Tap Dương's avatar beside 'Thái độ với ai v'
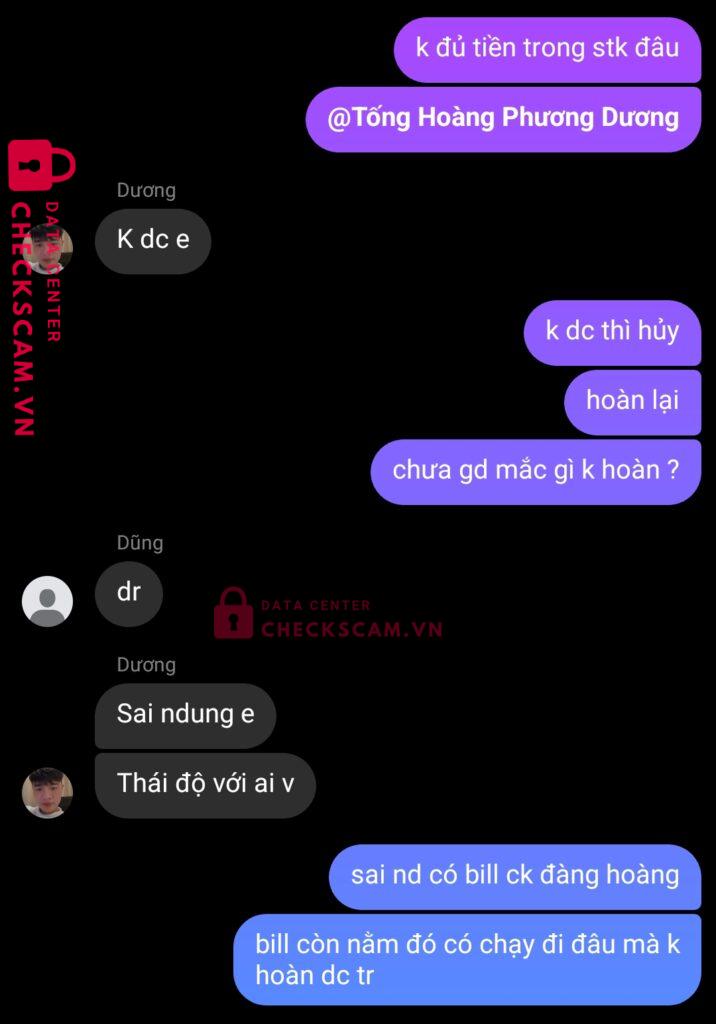The image size is (716, 1024). (47, 792)
